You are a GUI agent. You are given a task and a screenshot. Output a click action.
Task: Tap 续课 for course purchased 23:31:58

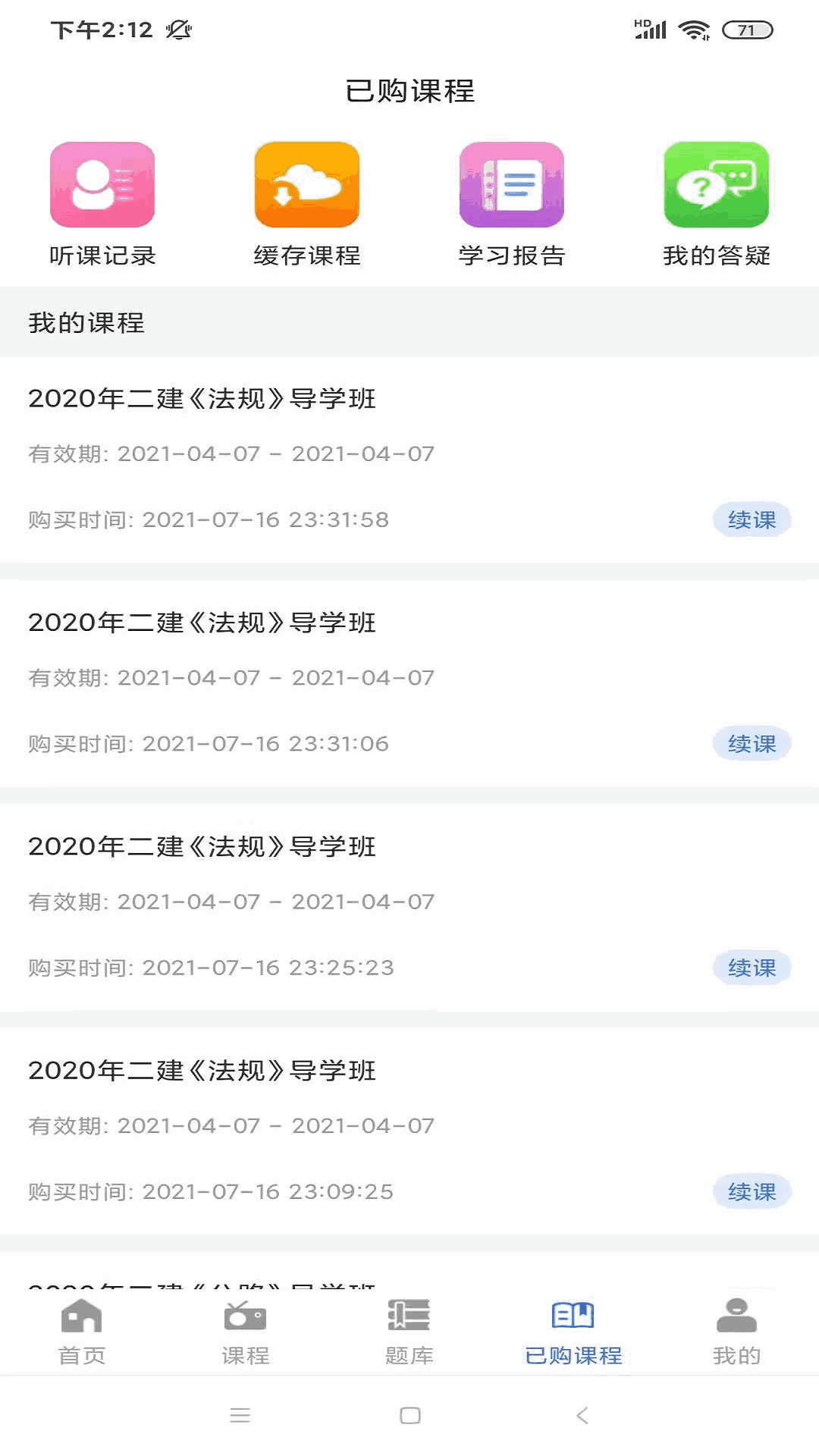(x=752, y=520)
